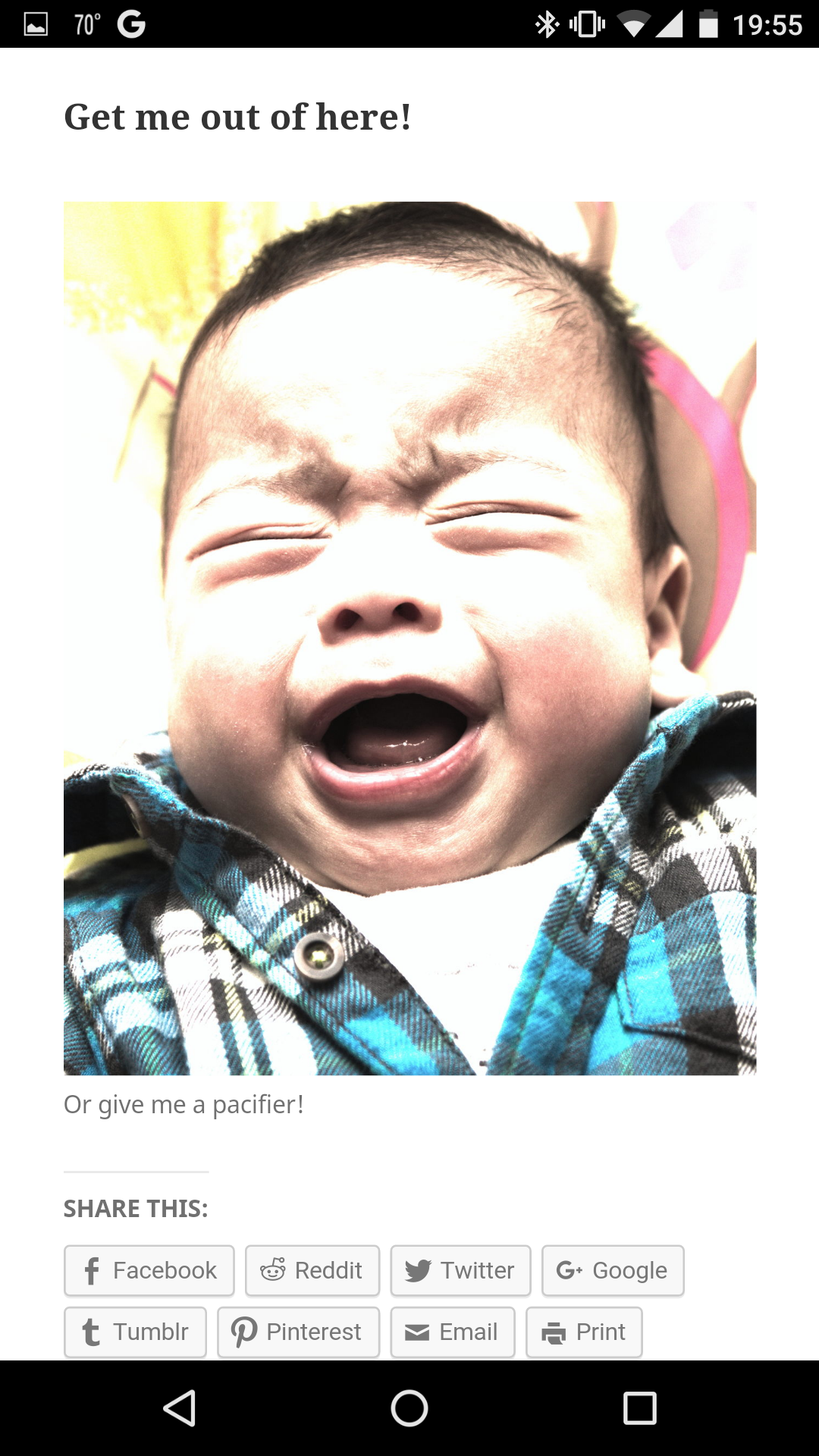The width and height of the screenshot is (819, 1456).
Task: Send this post by Email
Action: coord(453,1332)
